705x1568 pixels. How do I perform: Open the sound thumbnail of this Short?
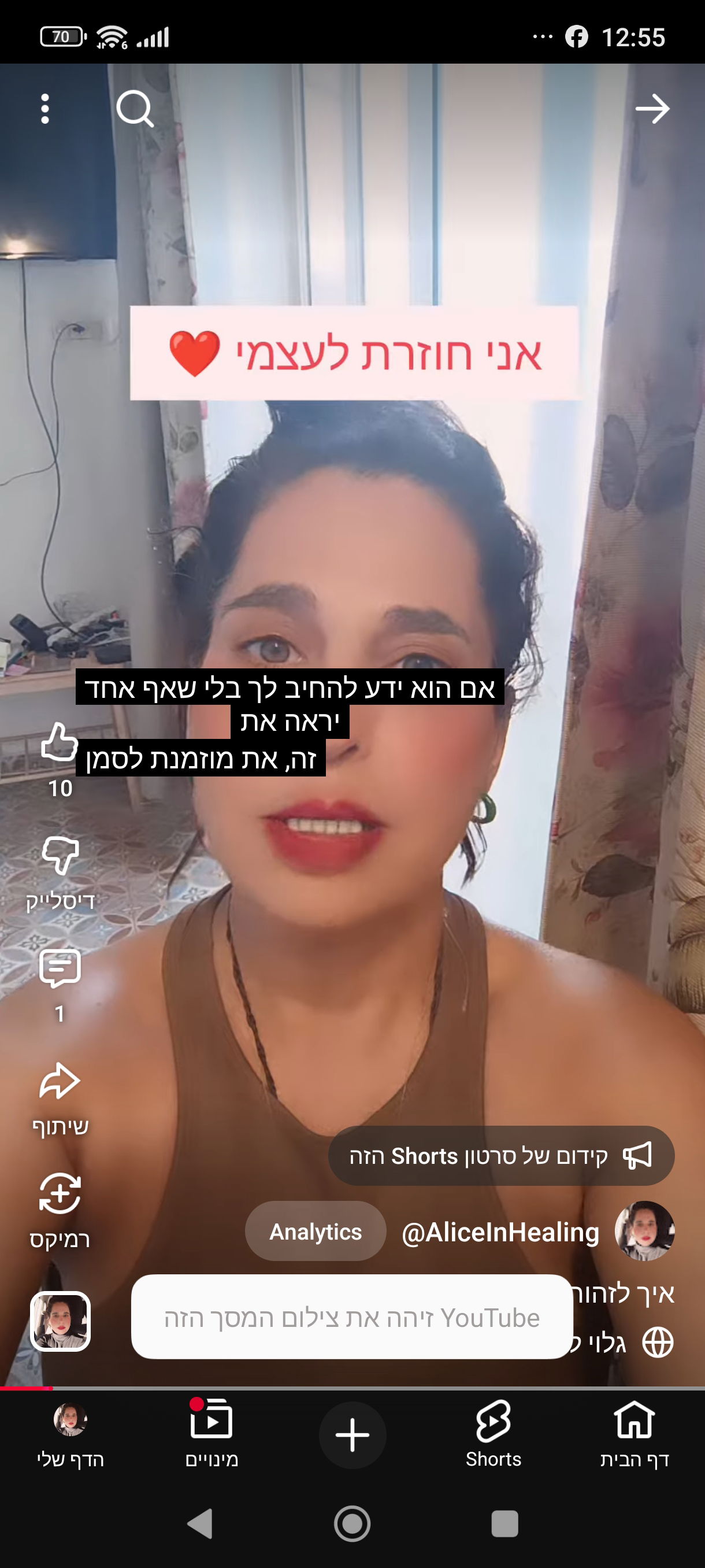(x=60, y=1321)
